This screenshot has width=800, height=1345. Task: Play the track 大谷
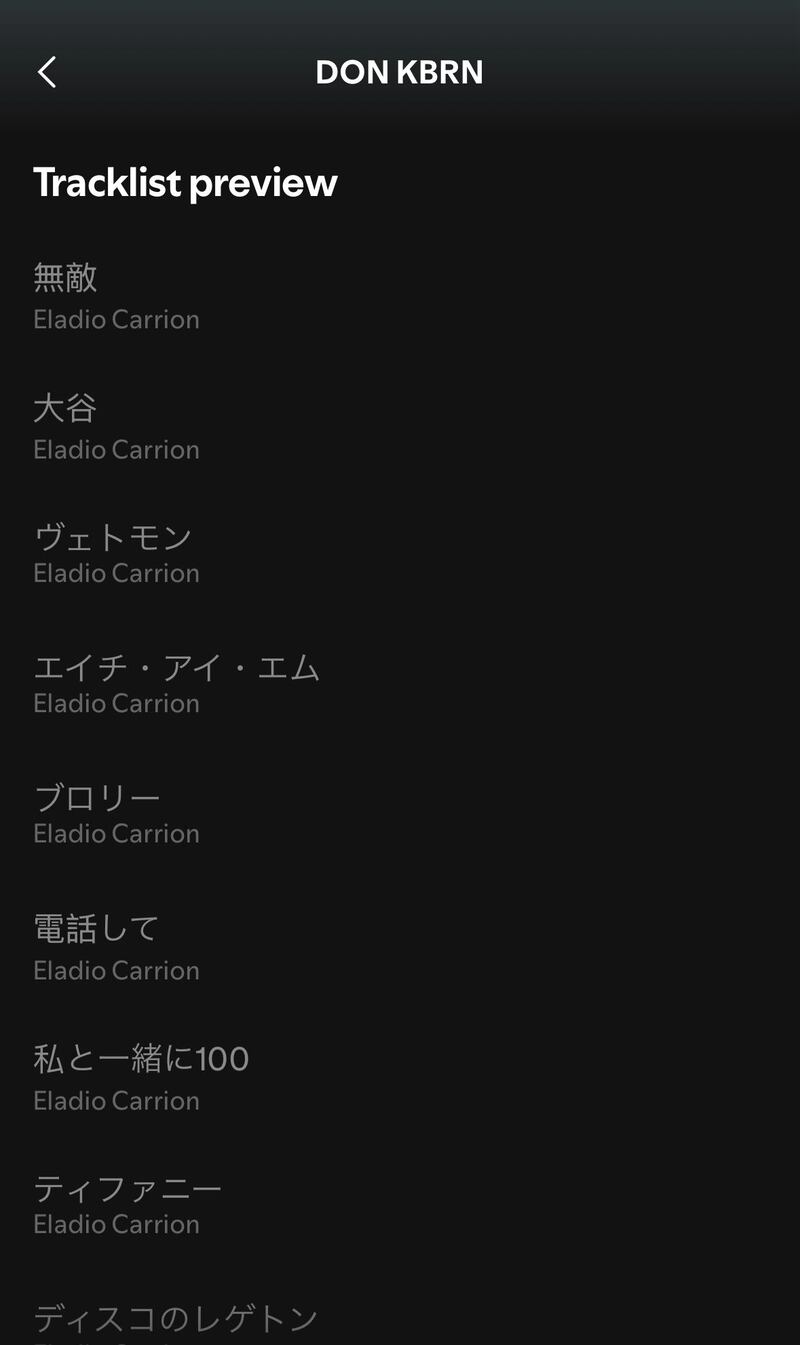point(64,407)
